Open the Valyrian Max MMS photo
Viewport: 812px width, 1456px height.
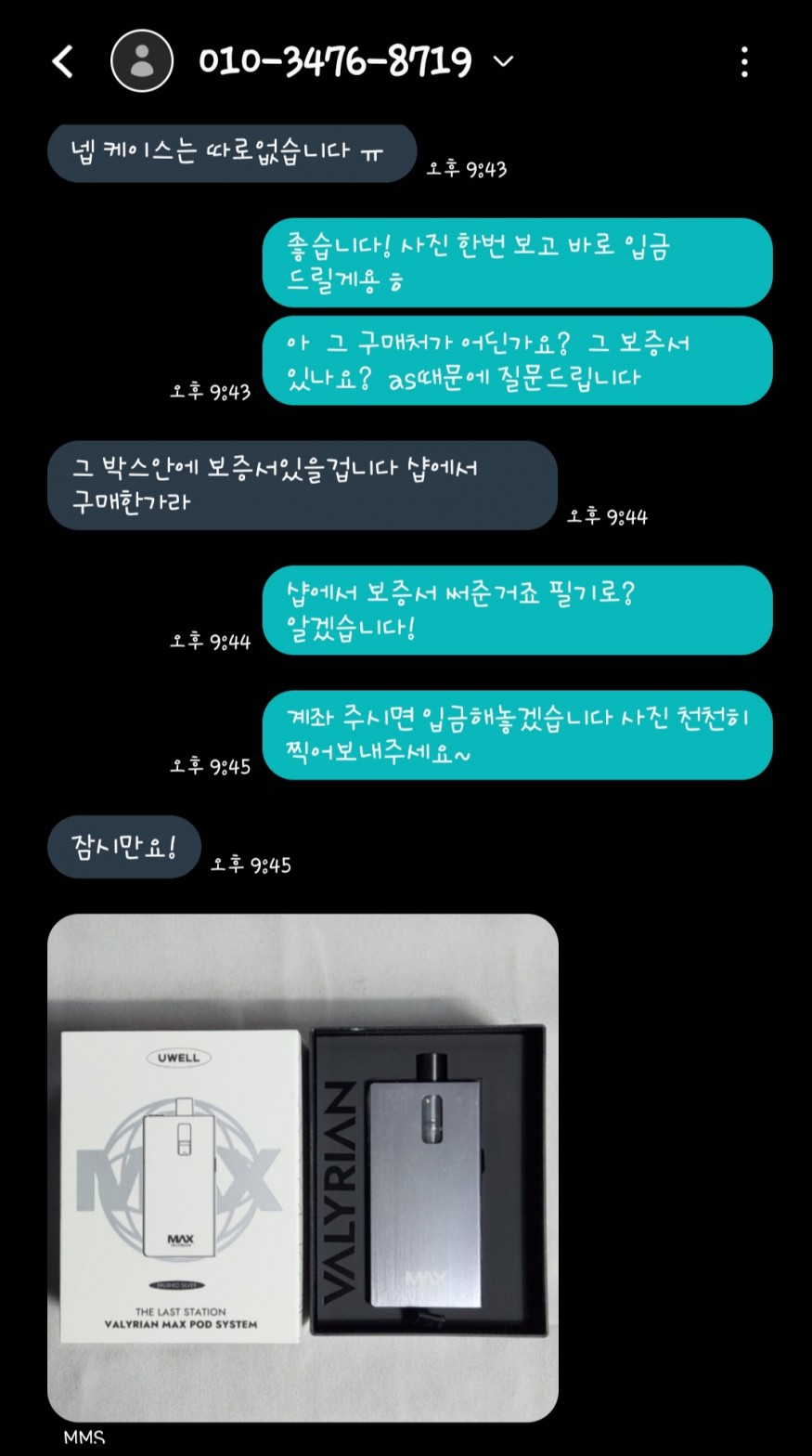click(303, 1166)
